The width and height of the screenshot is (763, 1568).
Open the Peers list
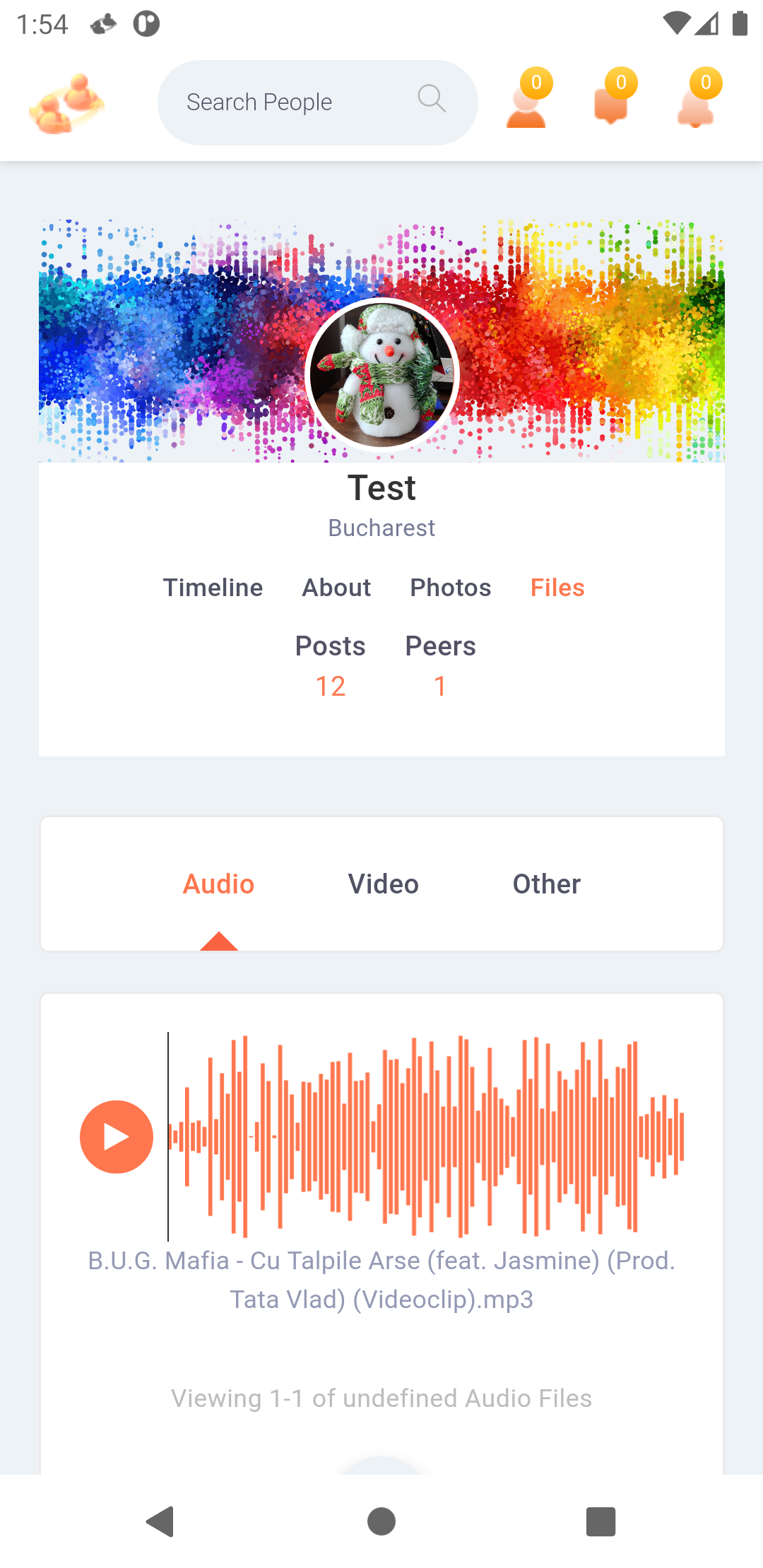pyautogui.click(x=440, y=665)
